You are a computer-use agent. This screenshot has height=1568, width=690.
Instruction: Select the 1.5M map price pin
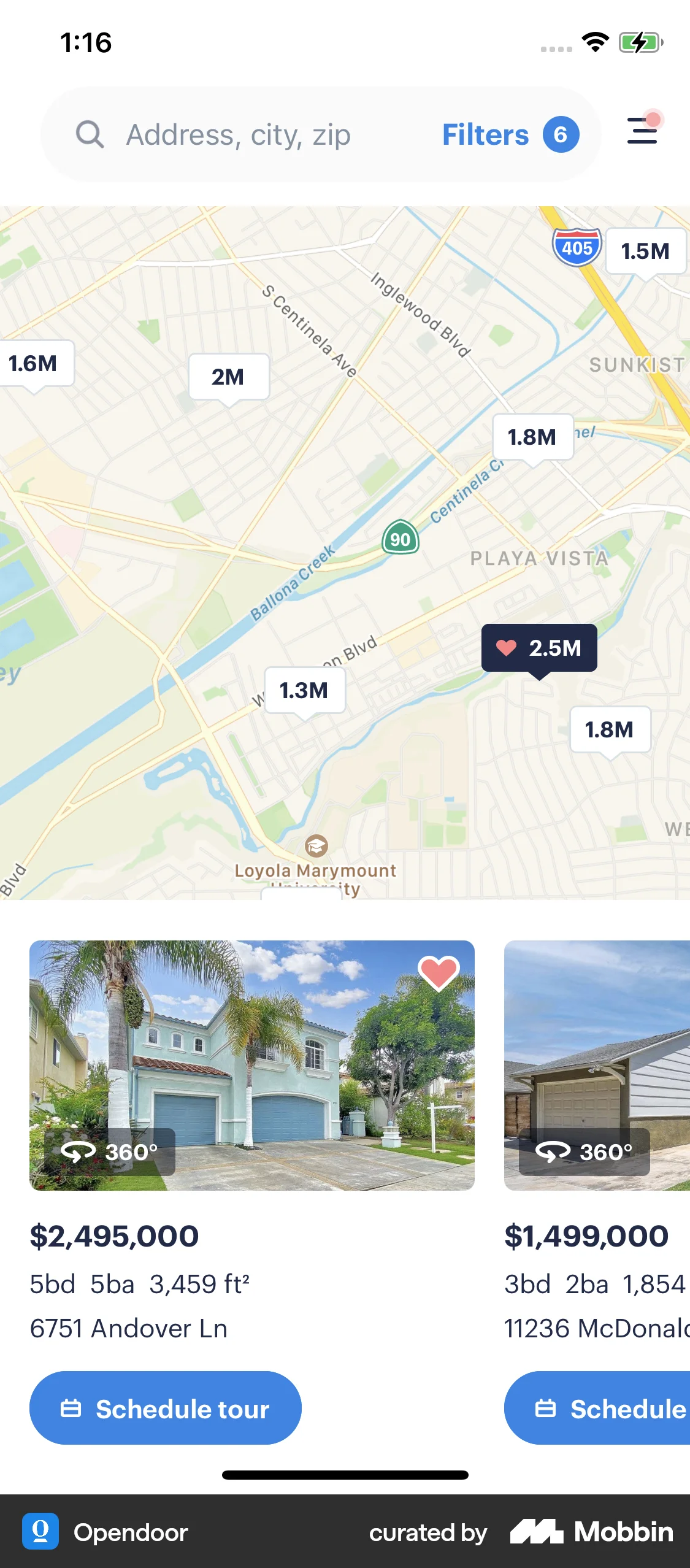(645, 251)
